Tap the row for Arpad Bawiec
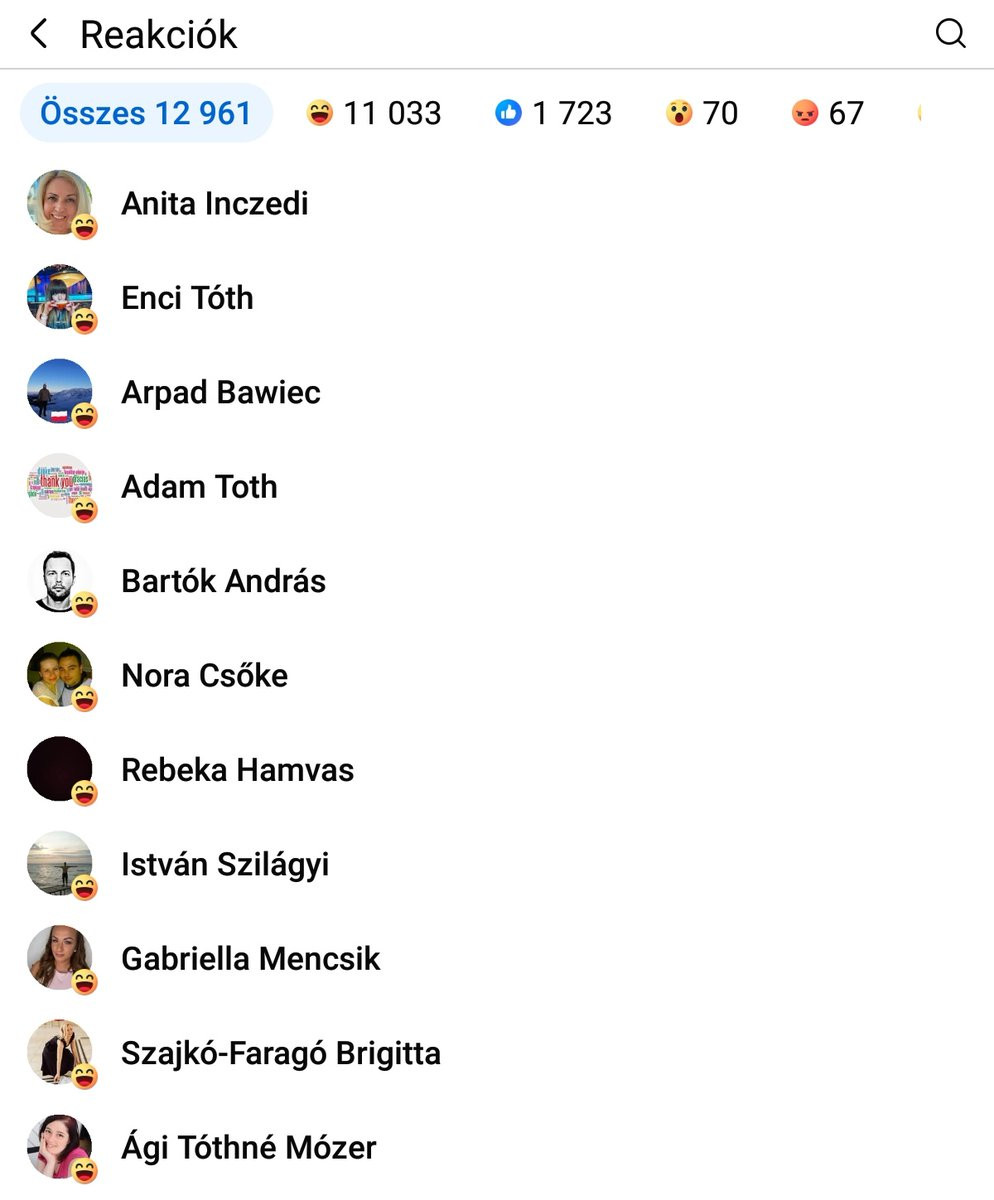 [x=220, y=392]
